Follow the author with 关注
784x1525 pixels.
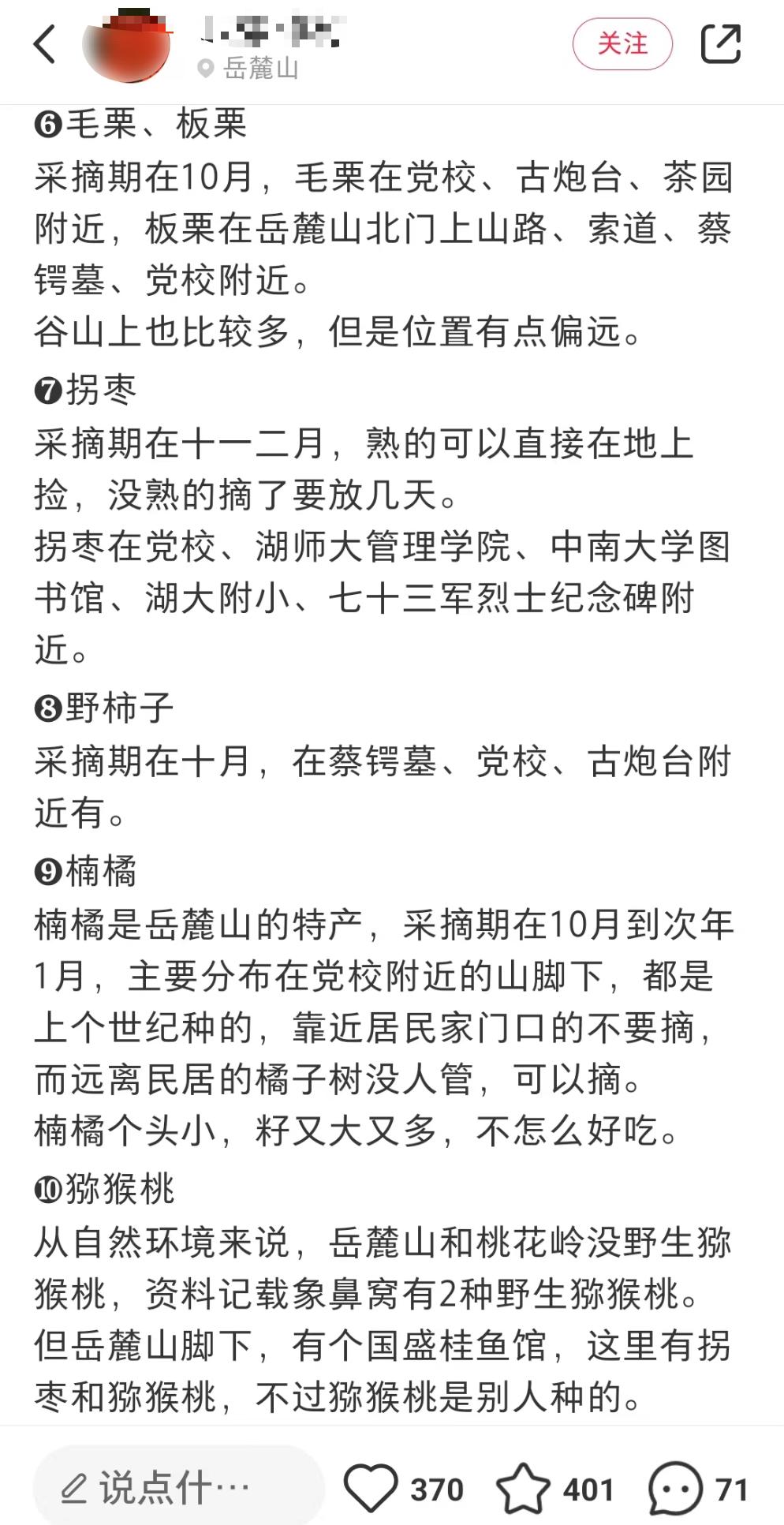[x=622, y=43]
